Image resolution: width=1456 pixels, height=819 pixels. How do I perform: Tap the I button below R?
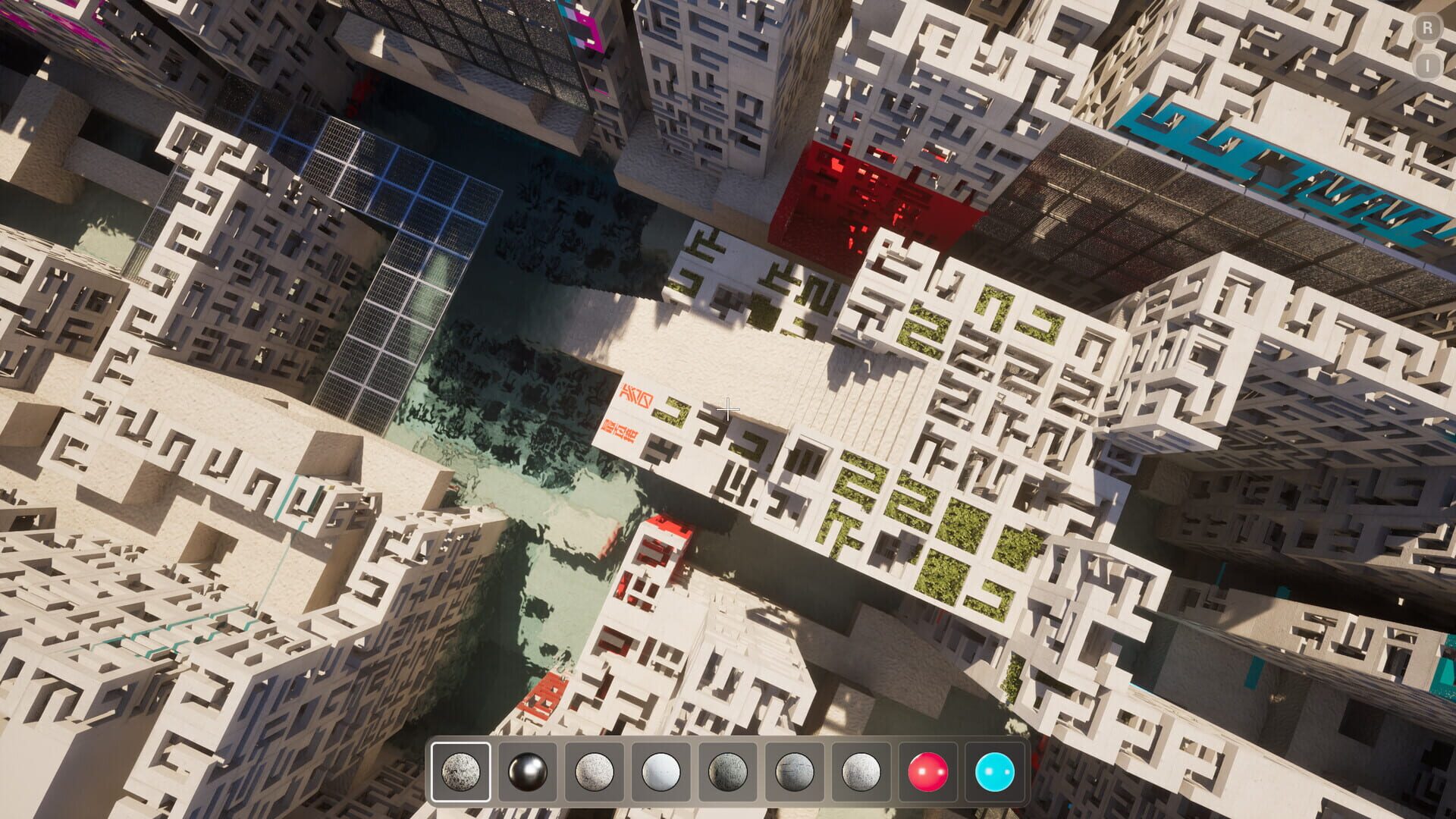[1427, 66]
